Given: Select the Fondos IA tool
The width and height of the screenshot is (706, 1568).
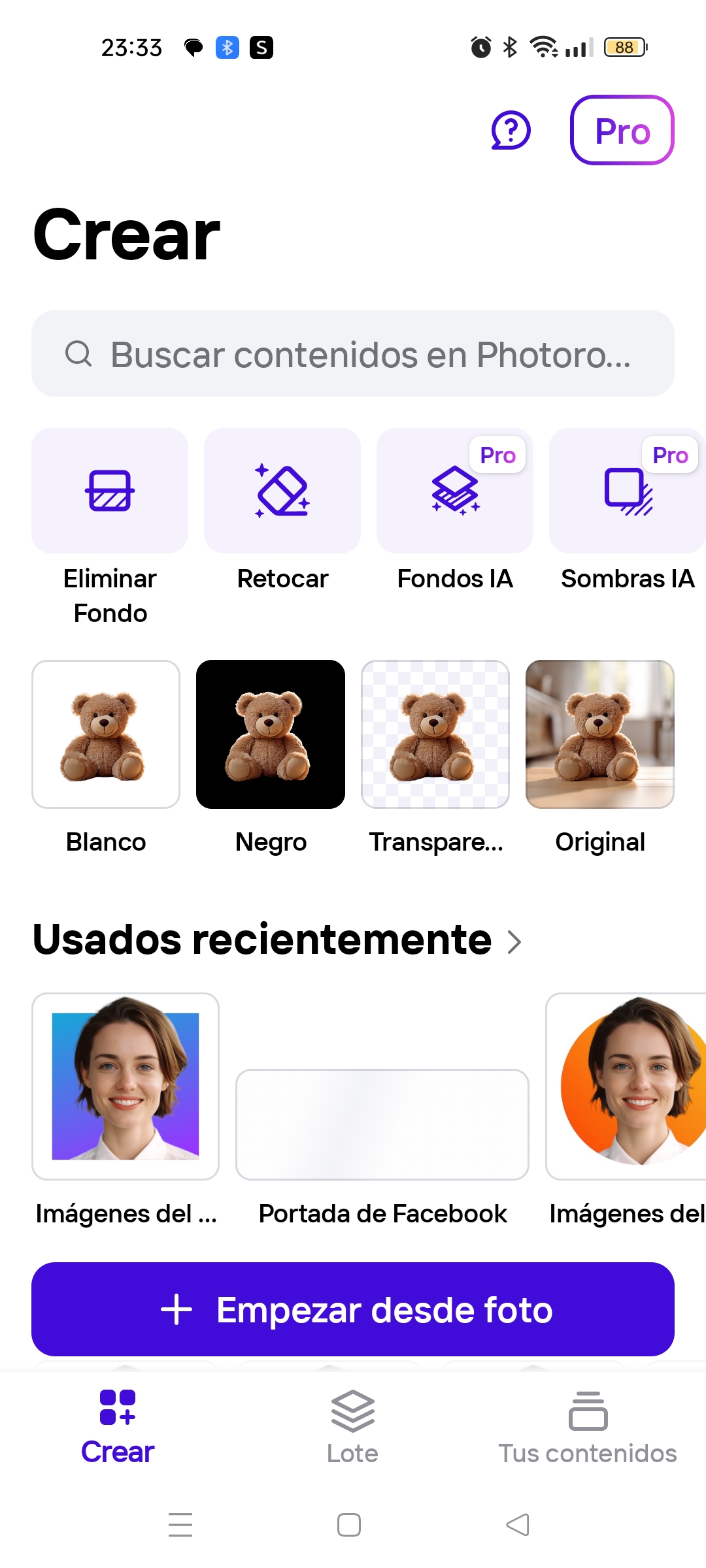Looking at the screenshot, I should click(454, 490).
